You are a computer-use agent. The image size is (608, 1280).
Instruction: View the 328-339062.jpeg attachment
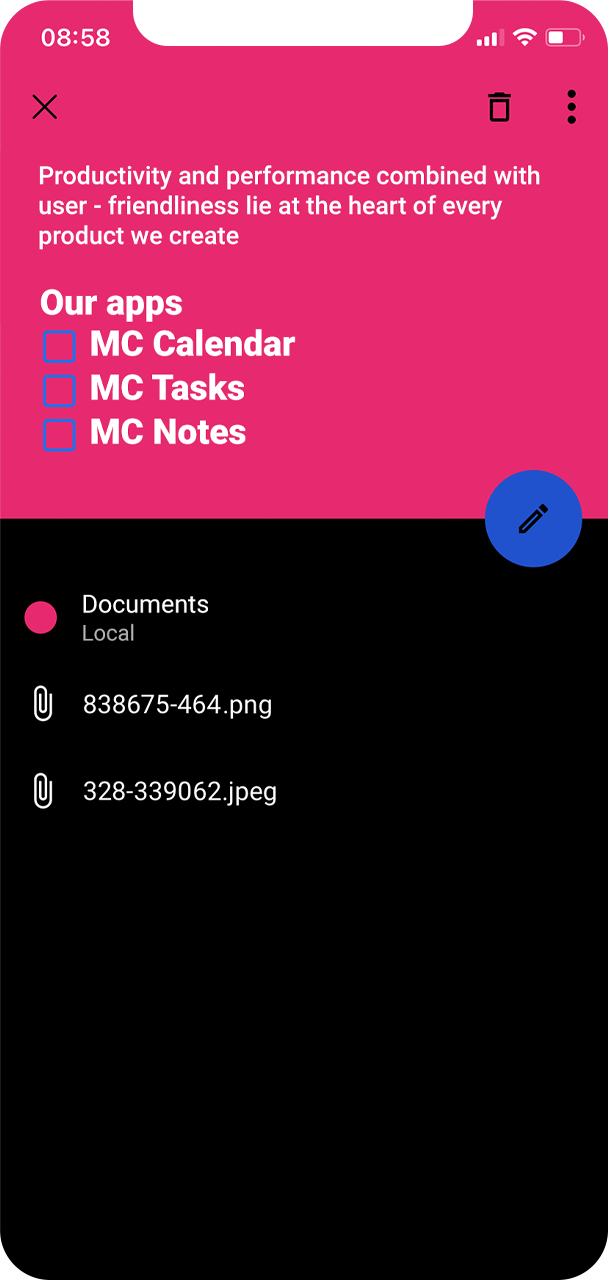[x=179, y=792]
